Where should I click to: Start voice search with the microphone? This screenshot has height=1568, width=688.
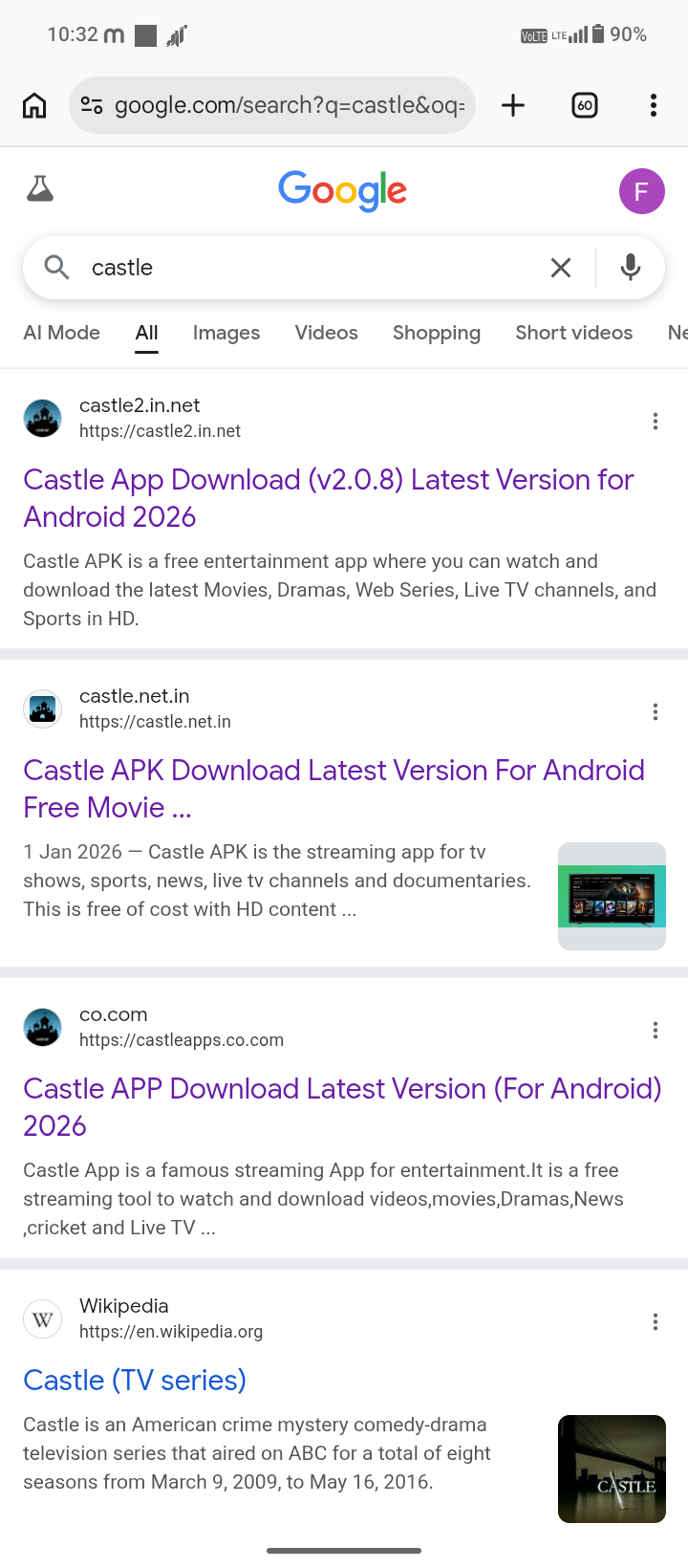click(631, 268)
